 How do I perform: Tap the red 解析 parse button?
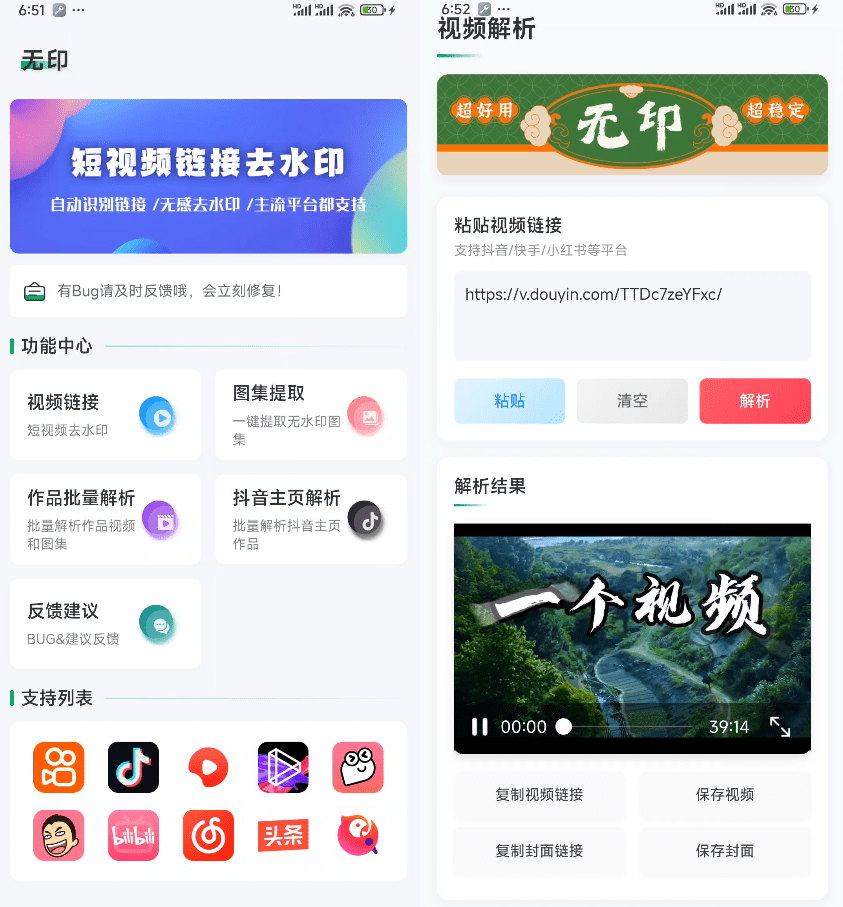click(x=755, y=401)
